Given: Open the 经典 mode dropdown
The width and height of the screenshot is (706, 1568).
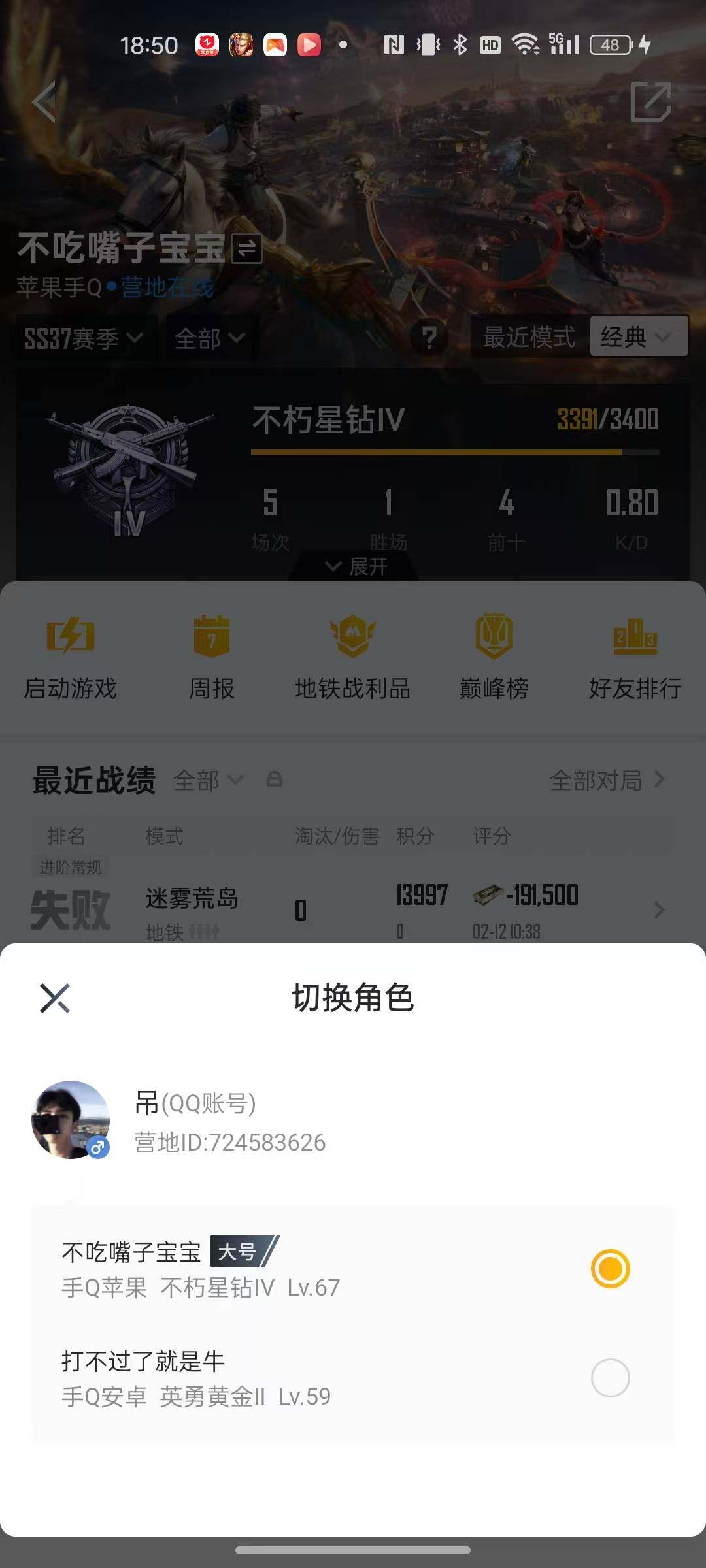Looking at the screenshot, I should [637, 337].
